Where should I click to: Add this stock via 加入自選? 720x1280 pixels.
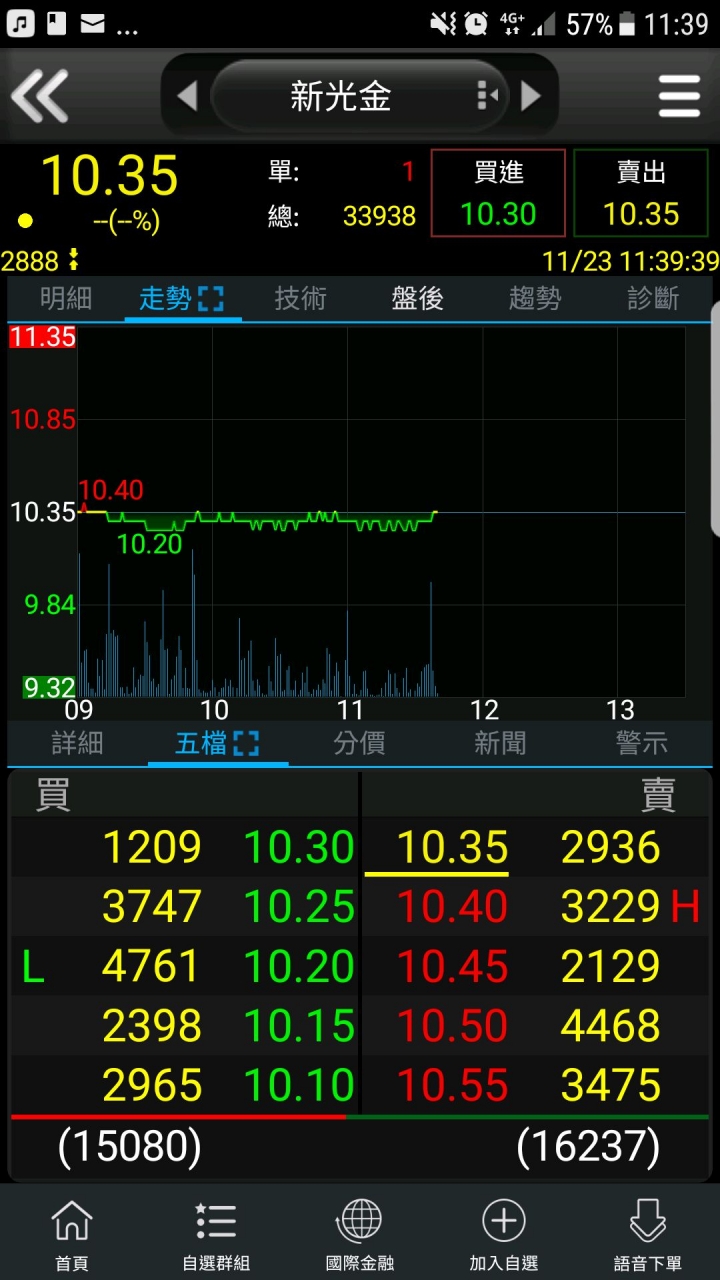coord(504,1234)
